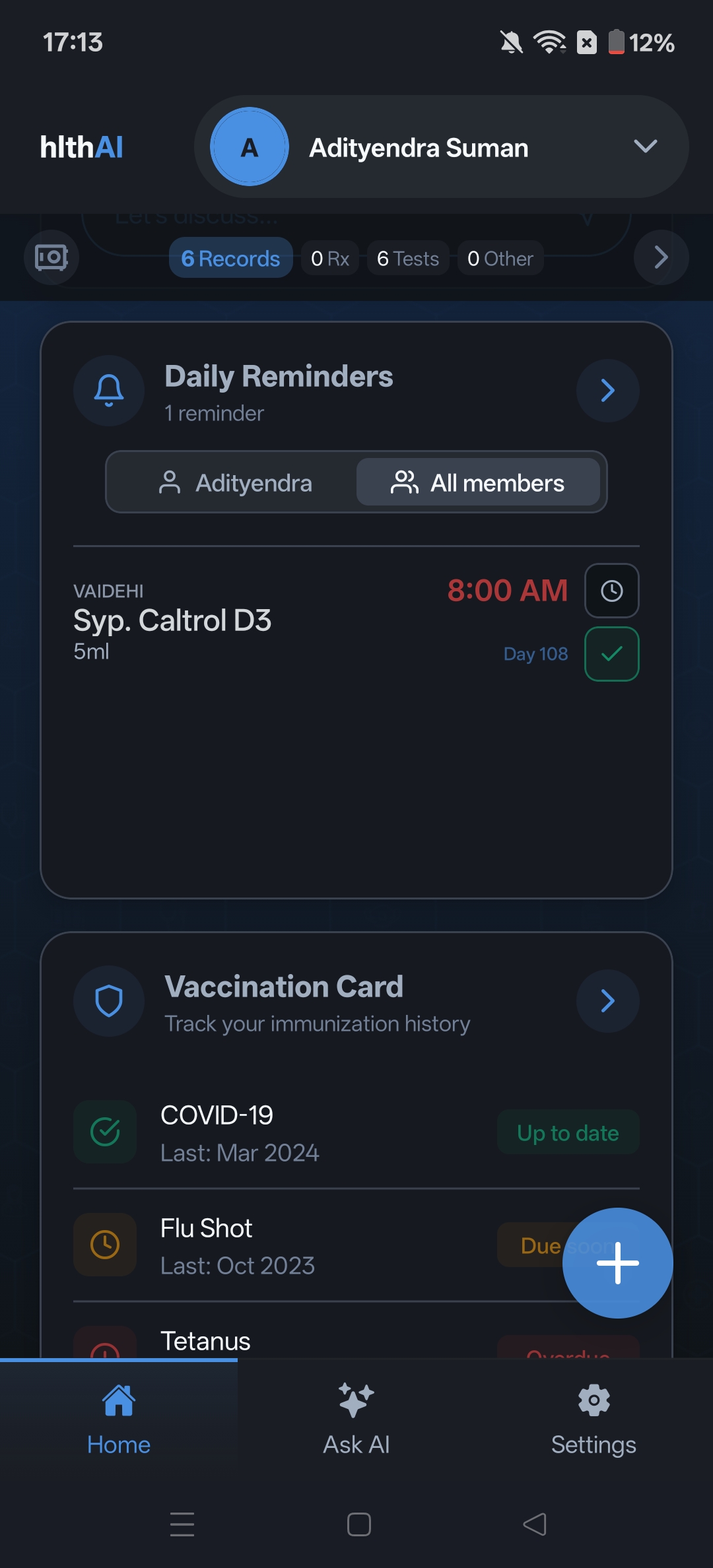Screen dimensions: 713x1568
Task: Select the All members filter
Action: coord(478,482)
